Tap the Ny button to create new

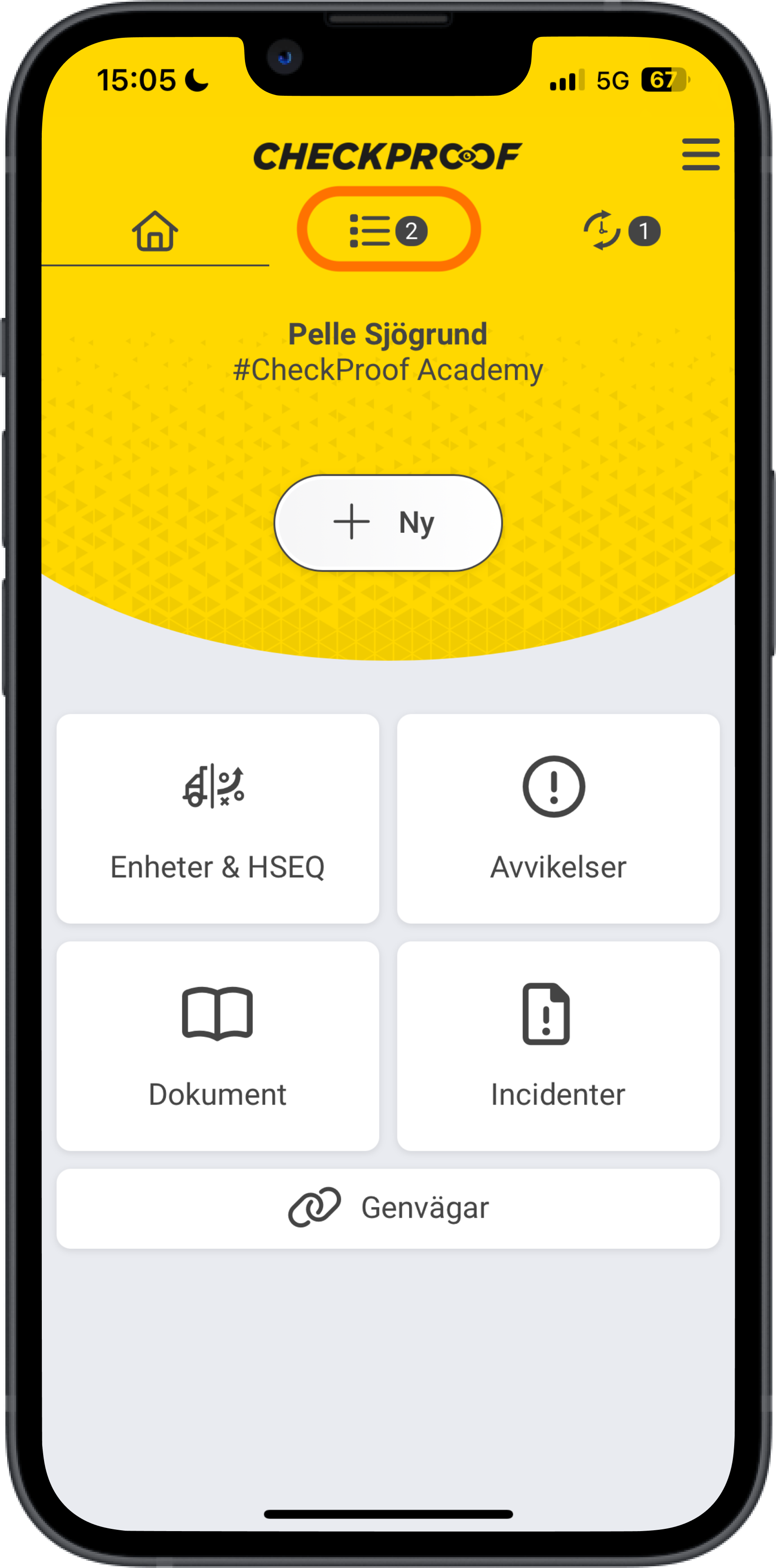pyautogui.click(x=388, y=523)
